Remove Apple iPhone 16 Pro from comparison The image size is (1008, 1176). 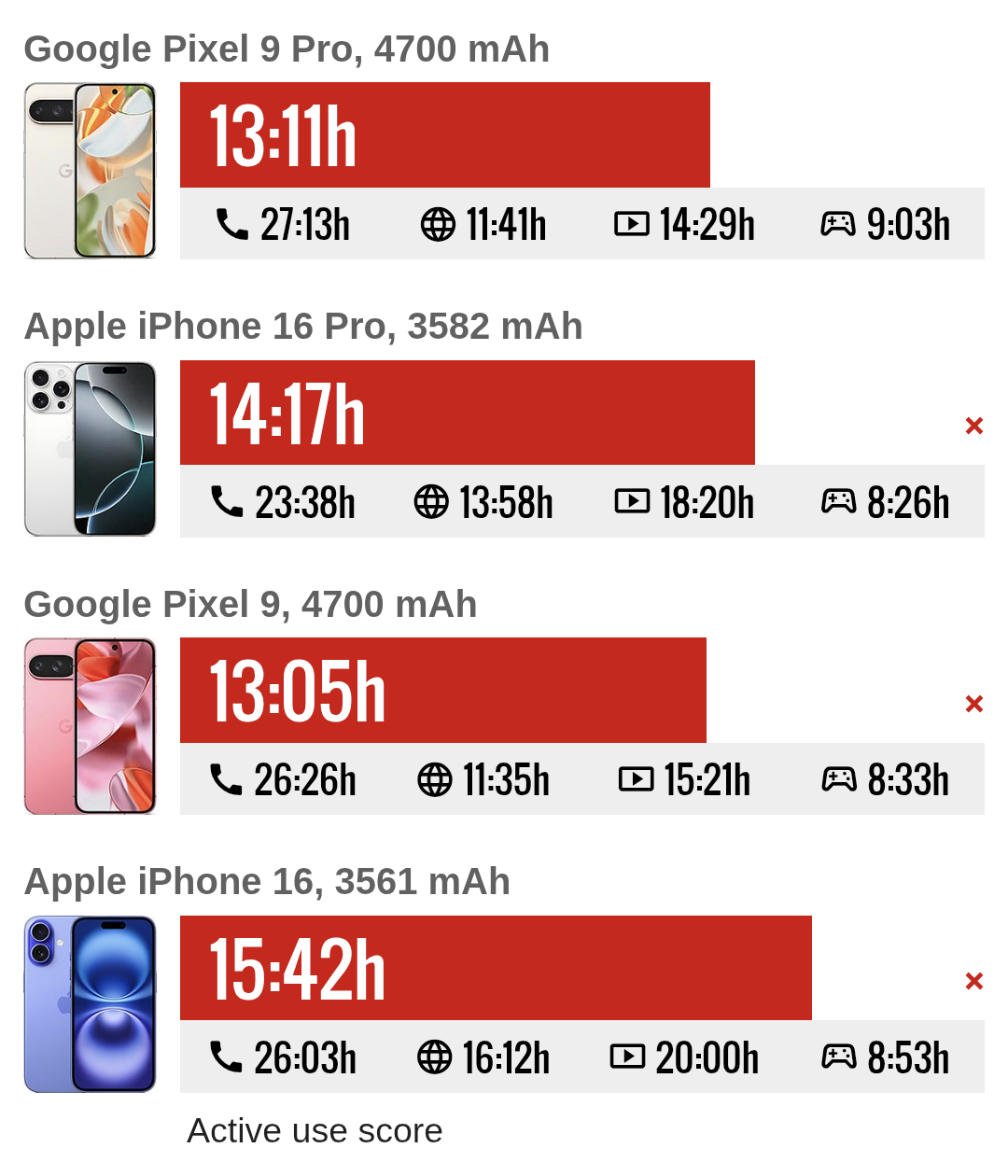(x=973, y=426)
